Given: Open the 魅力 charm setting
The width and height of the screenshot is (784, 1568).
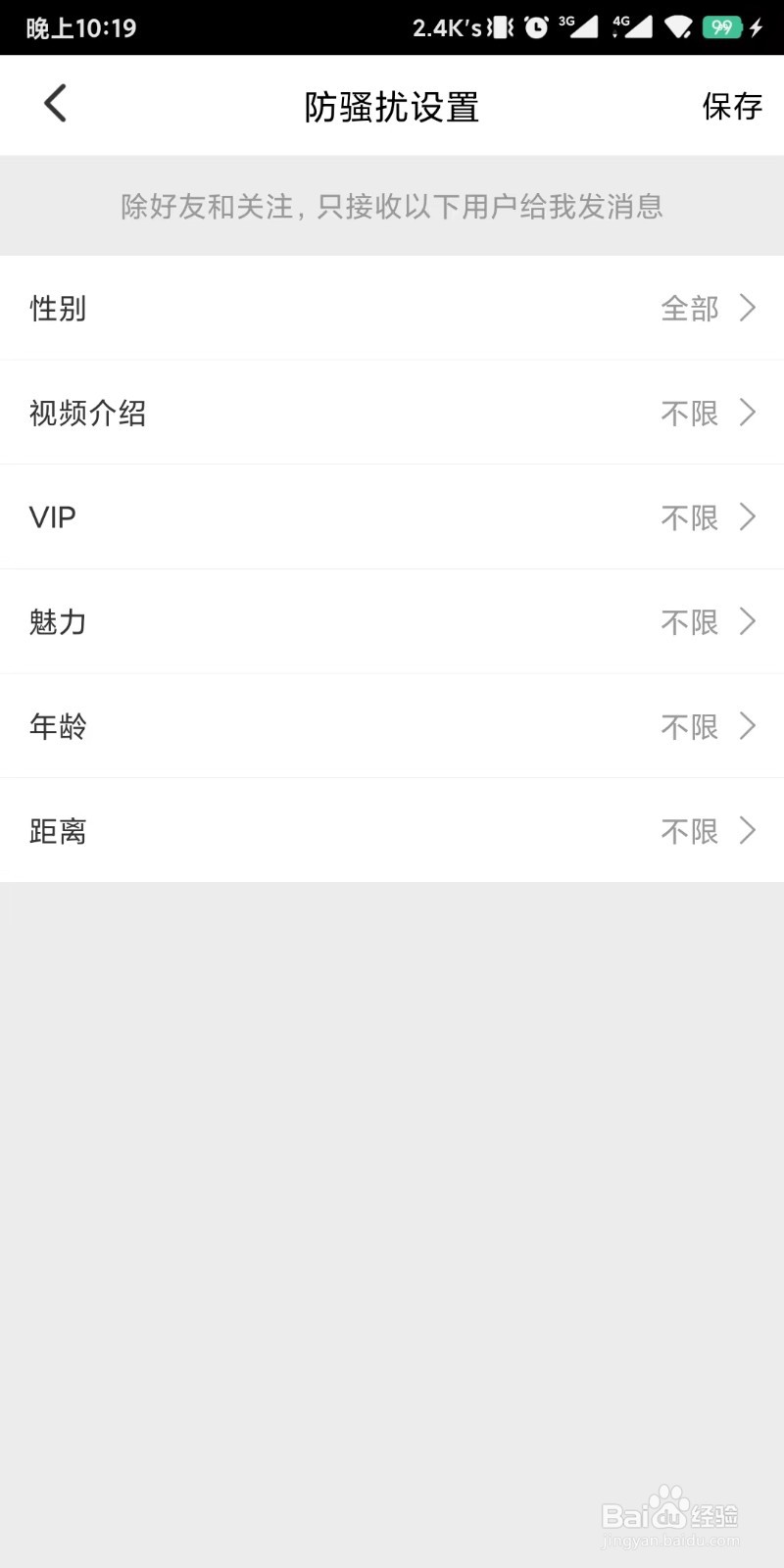Looking at the screenshot, I should coord(392,621).
